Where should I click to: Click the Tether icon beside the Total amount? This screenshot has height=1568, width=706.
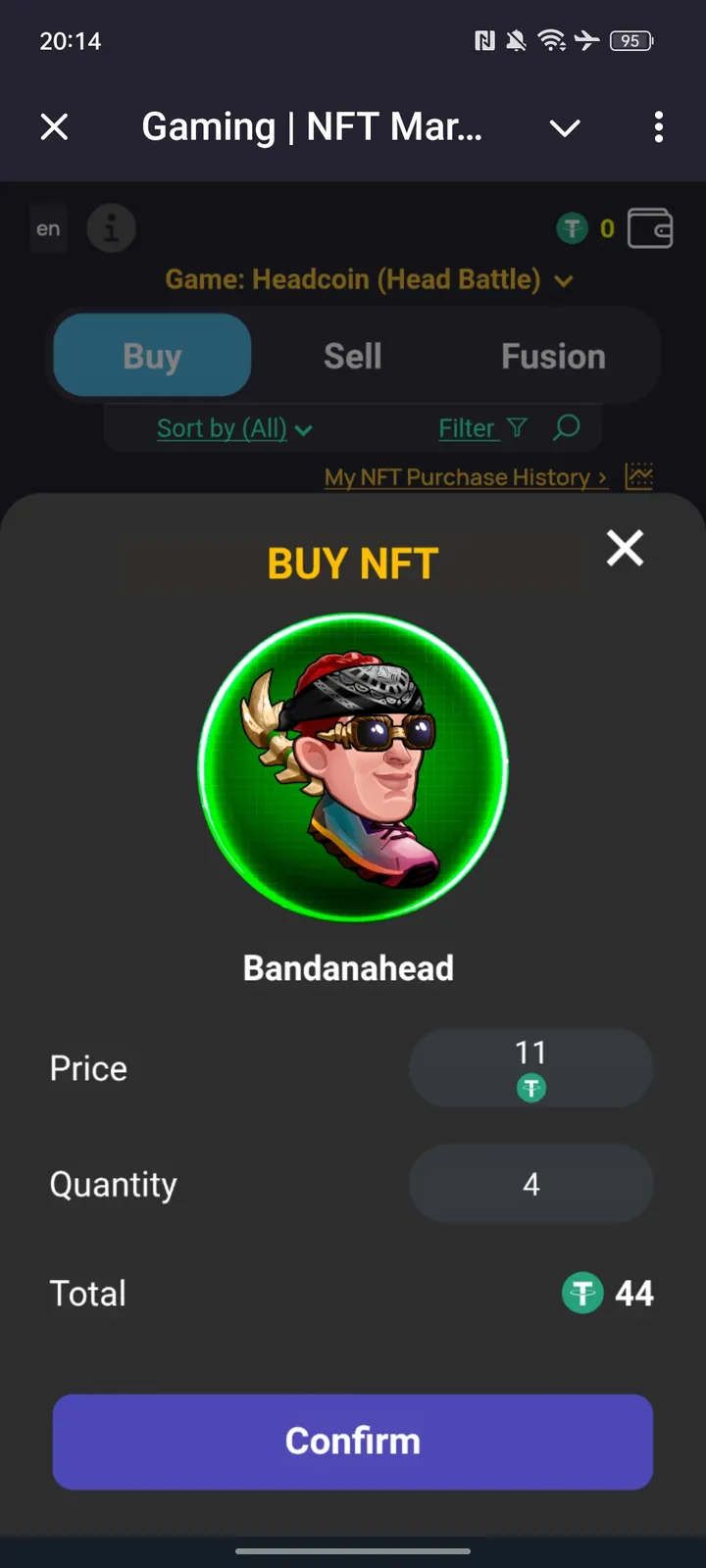click(x=582, y=1293)
